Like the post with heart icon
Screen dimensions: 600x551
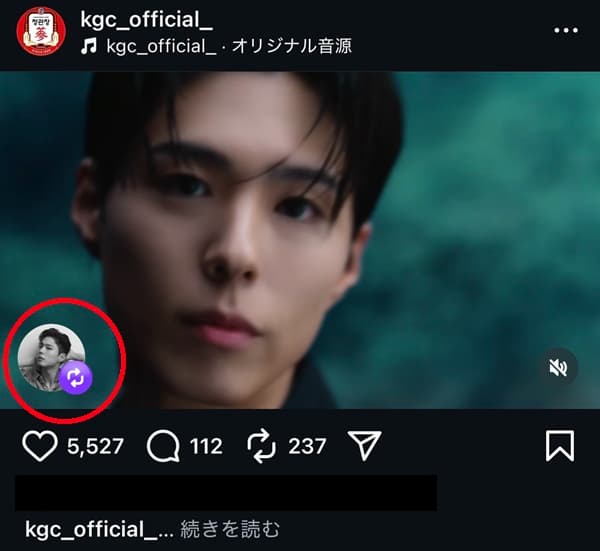[40, 446]
